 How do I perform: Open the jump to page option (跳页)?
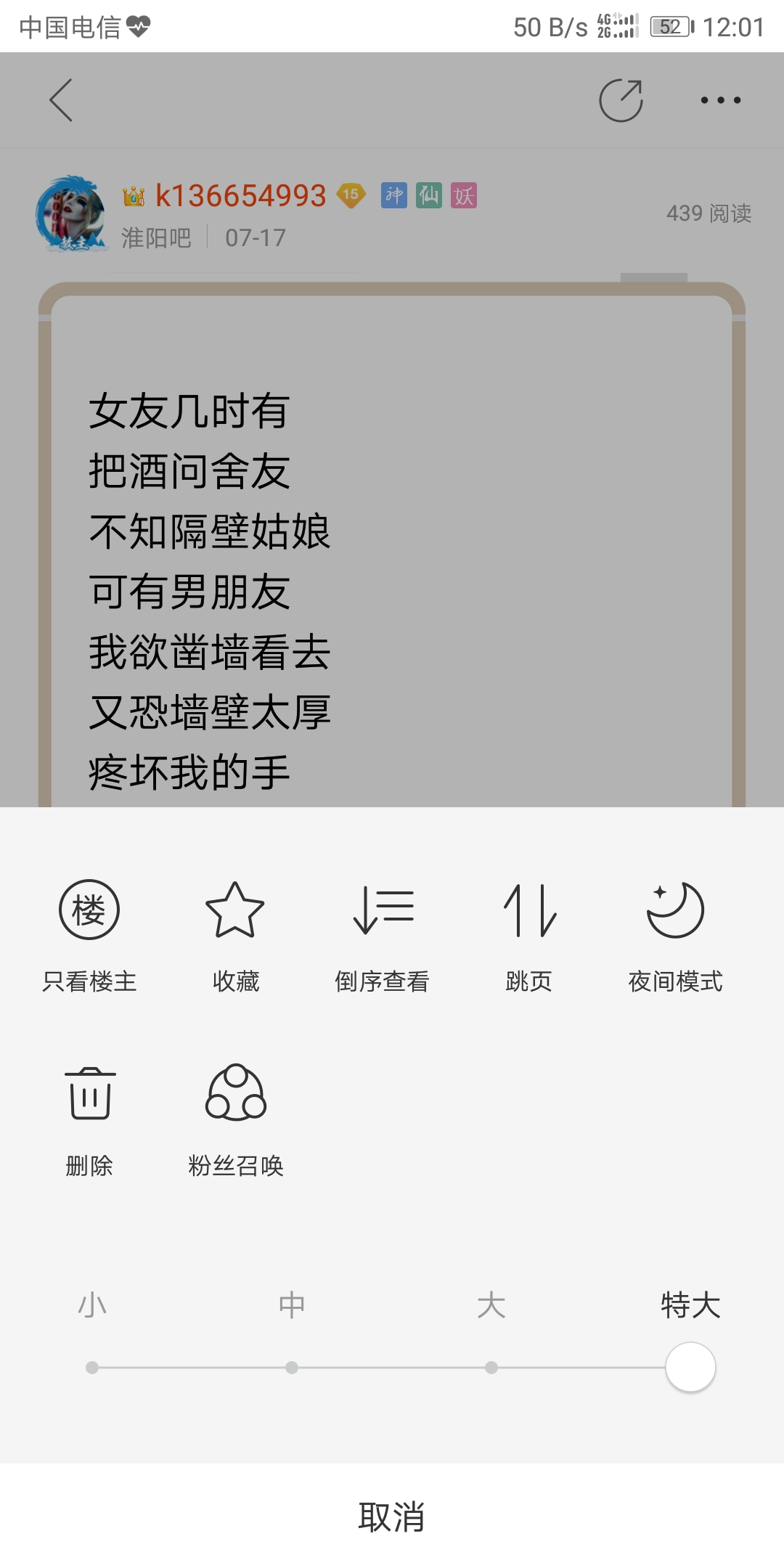click(x=529, y=936)
